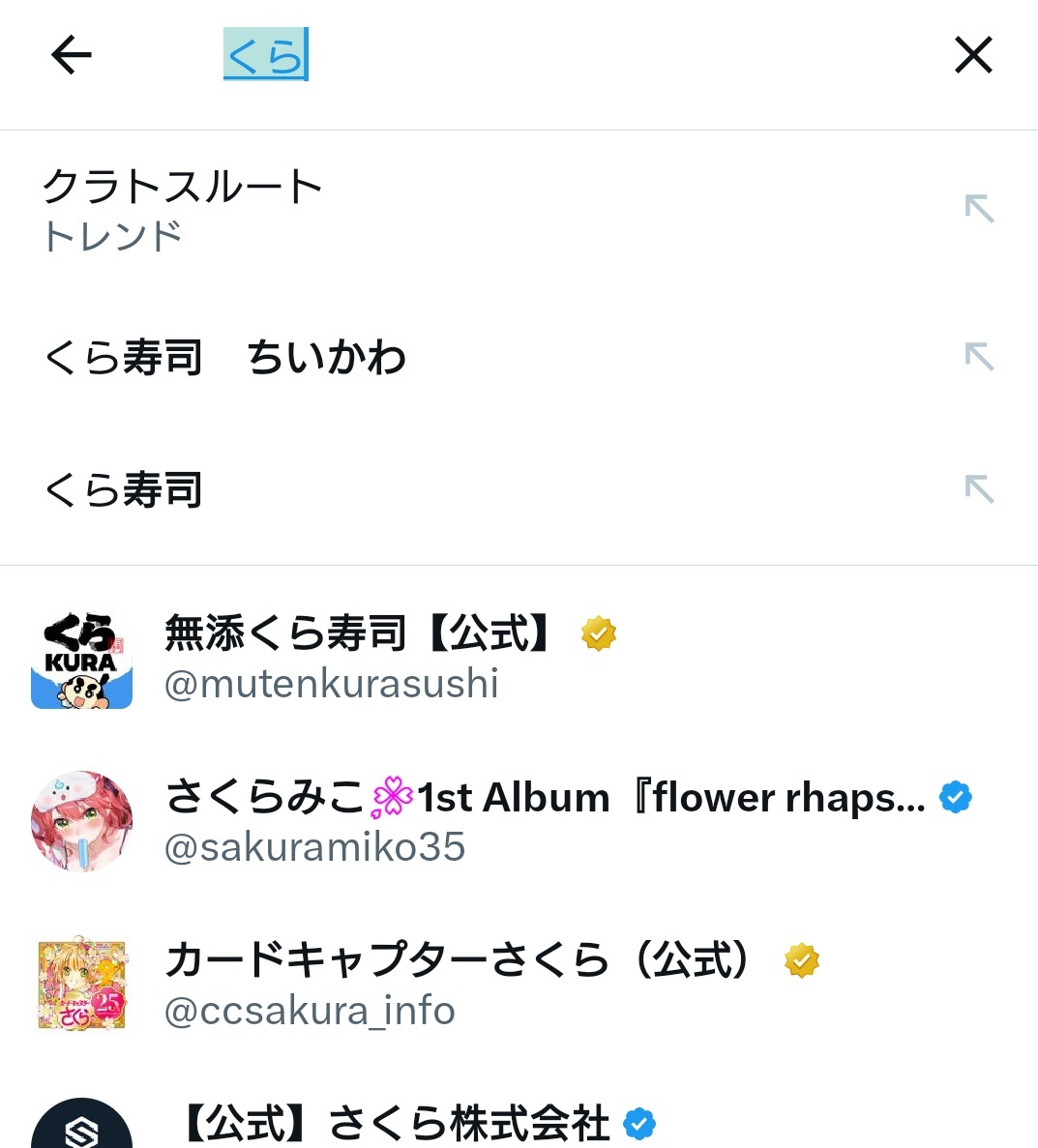Open the さくらみこ @sakuramiko35 profile
The height and width of the screenshot is (1148, 1038).
(x=484, y=821)
